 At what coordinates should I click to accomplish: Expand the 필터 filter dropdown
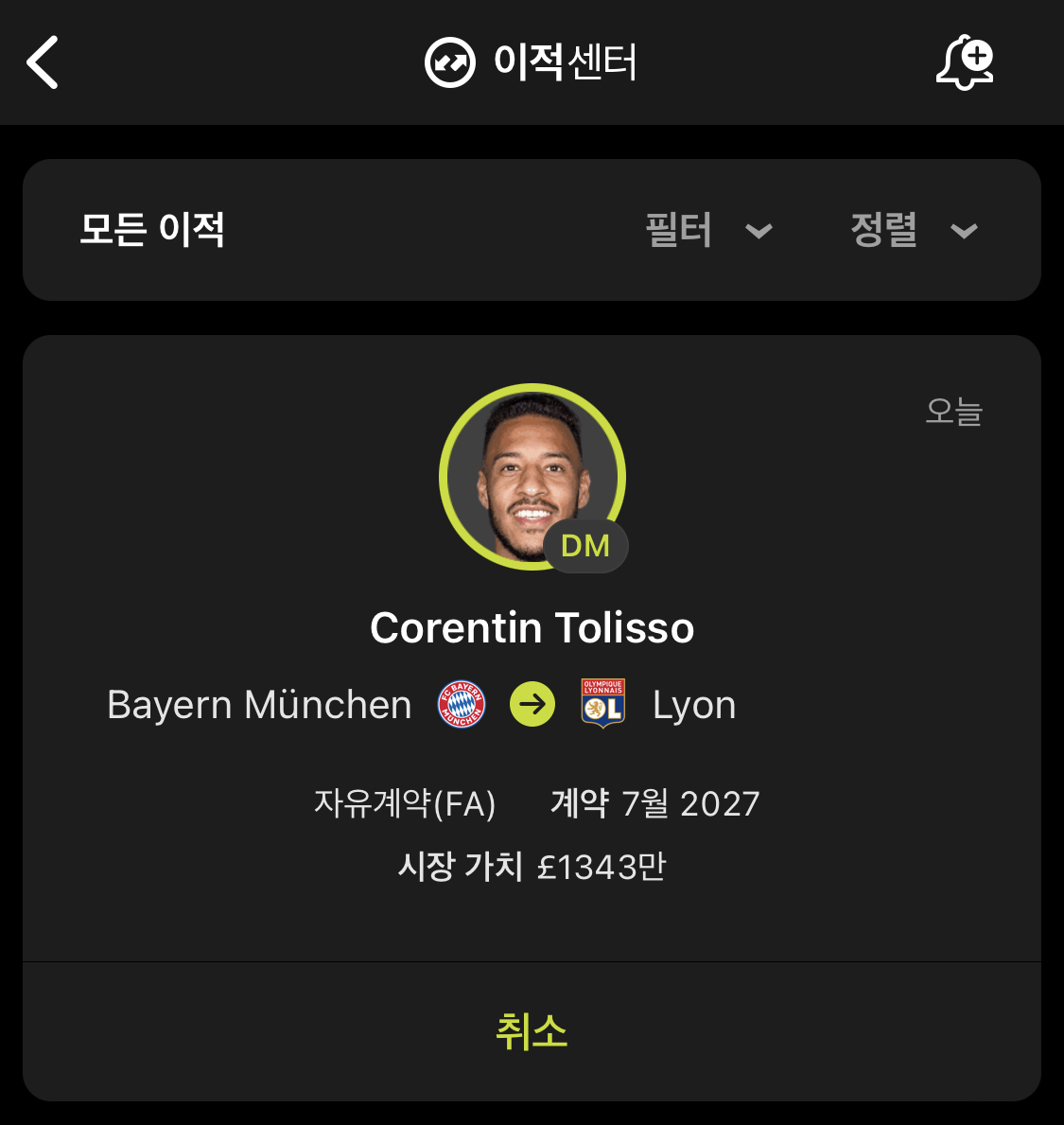click(x=709, y=230)
